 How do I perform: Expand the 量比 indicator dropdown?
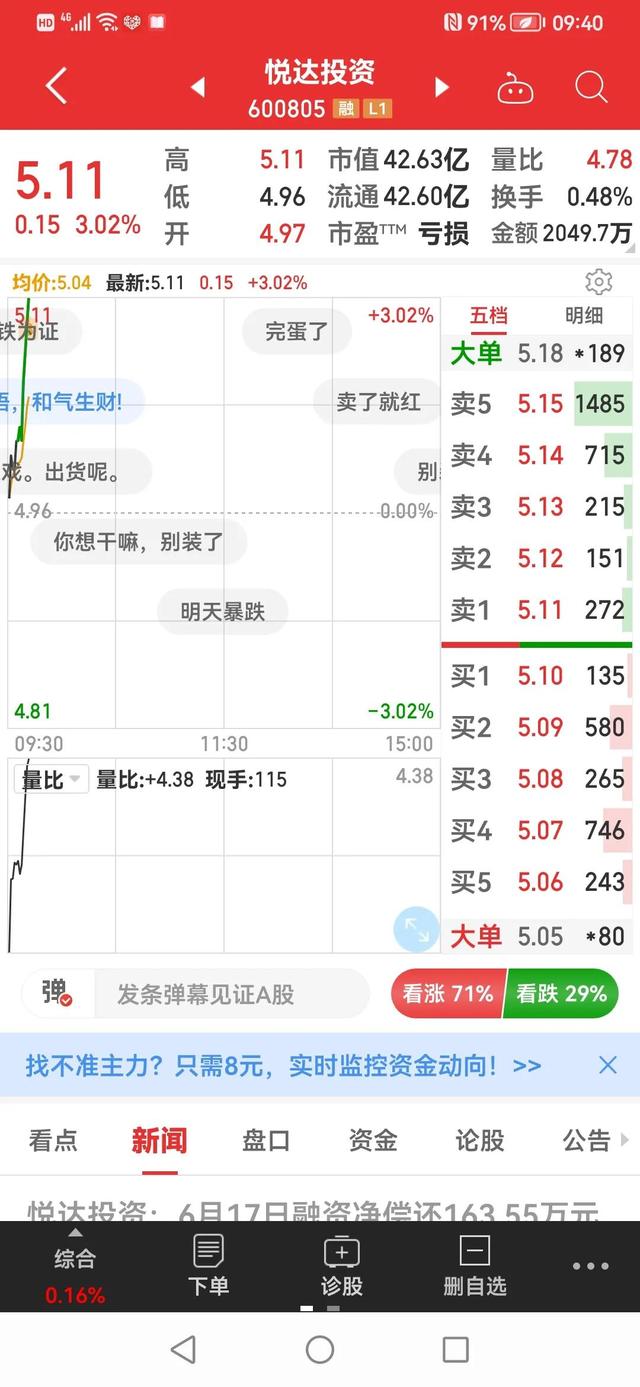click(x=52, y=779)
